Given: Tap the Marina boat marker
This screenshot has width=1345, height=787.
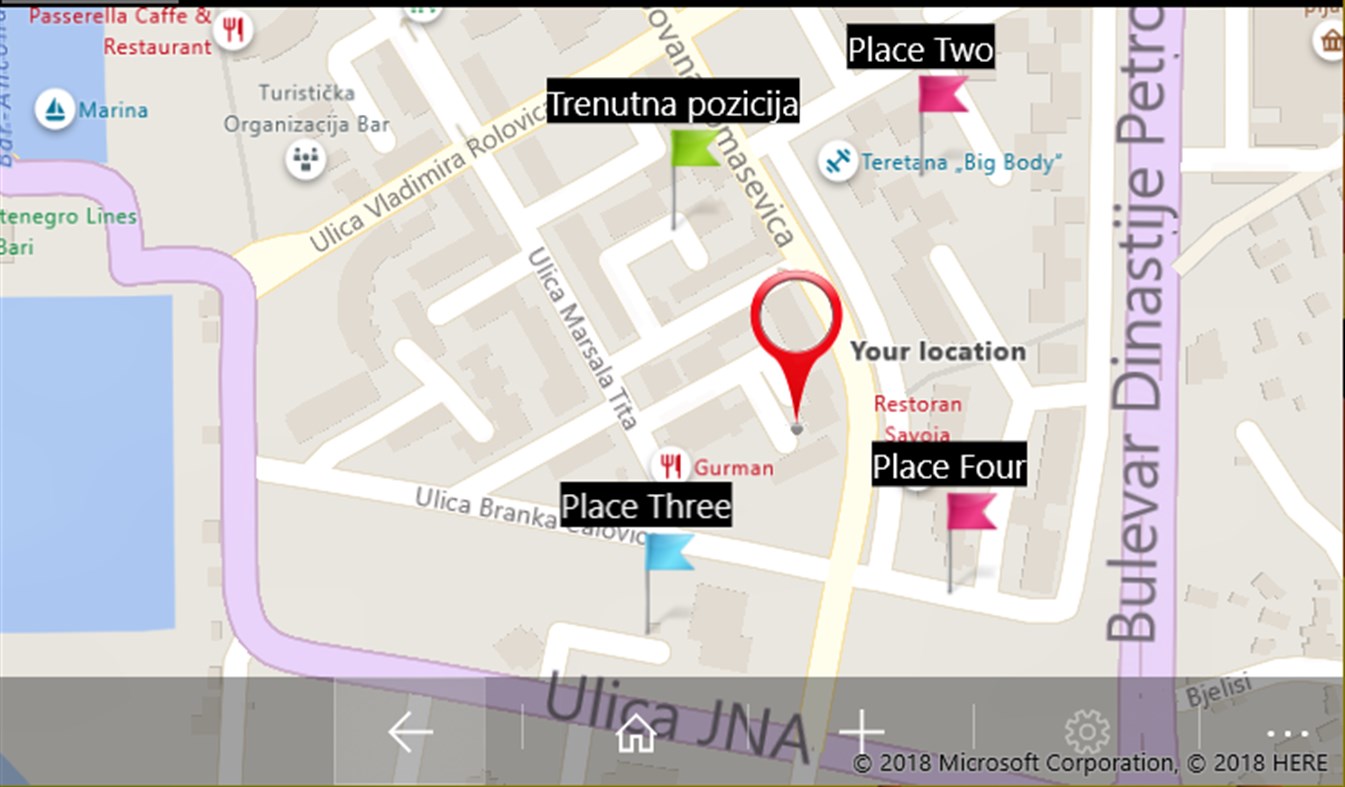Looking at the screenshot, I should [55, 110].
